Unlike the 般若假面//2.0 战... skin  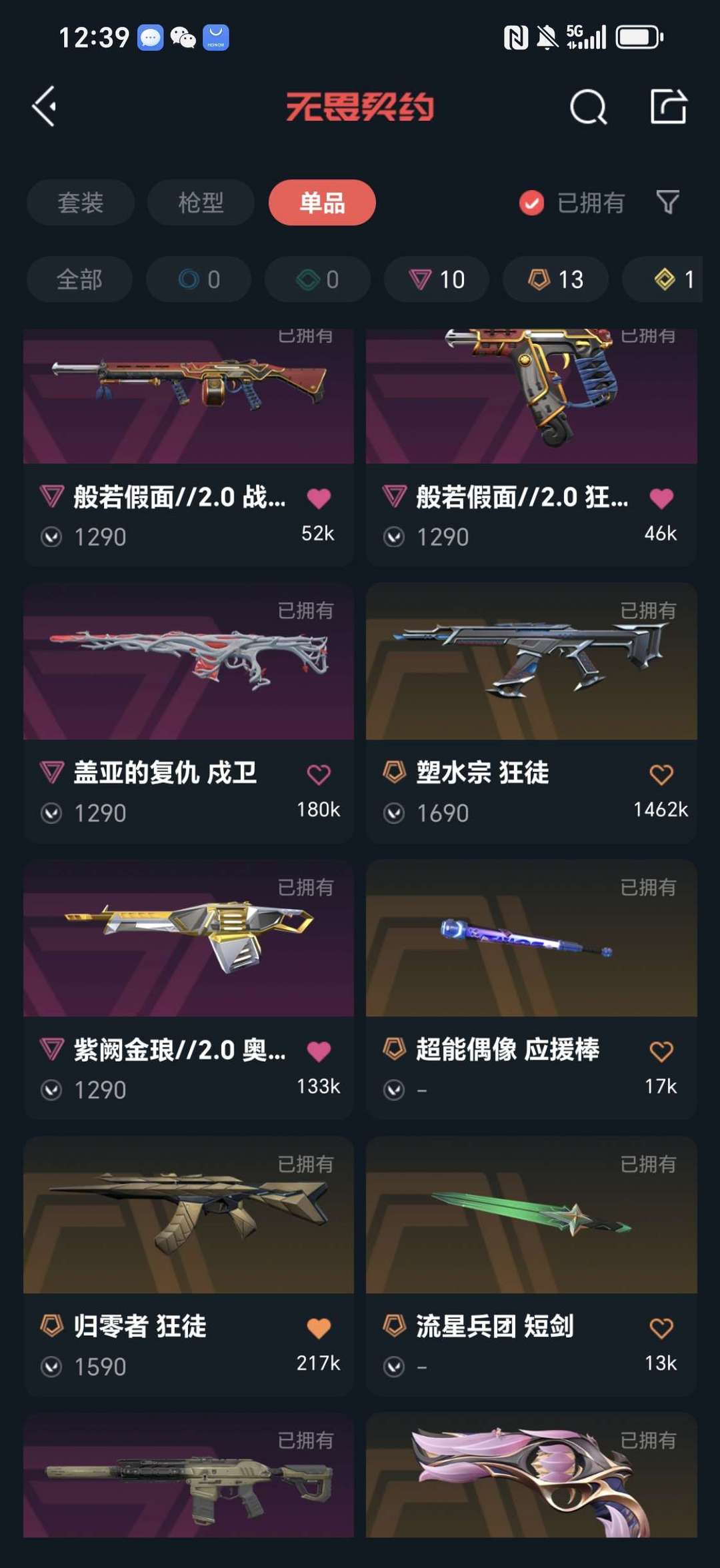click(319, 498)
